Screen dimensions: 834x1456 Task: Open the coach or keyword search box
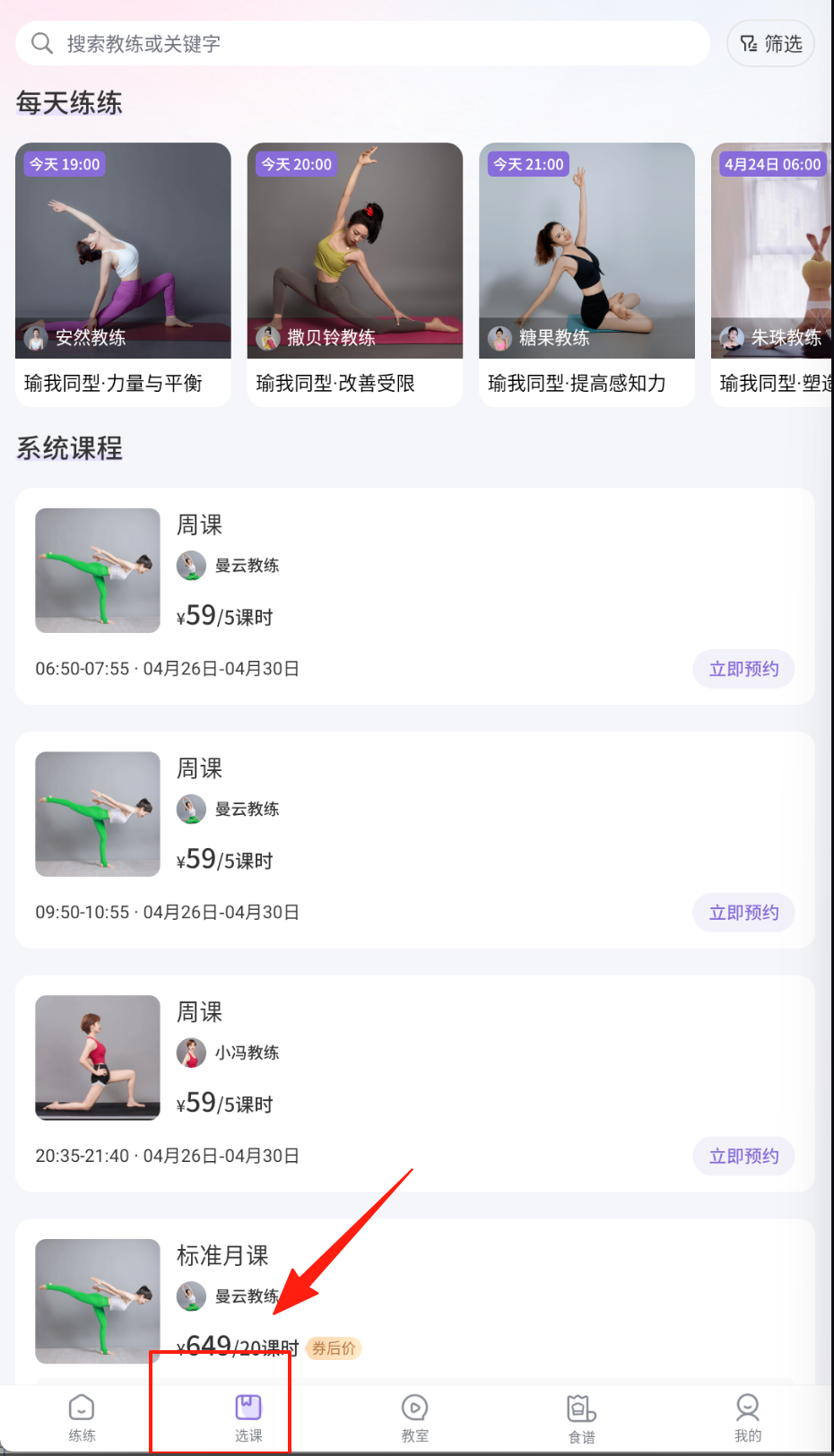coord(359,43)
